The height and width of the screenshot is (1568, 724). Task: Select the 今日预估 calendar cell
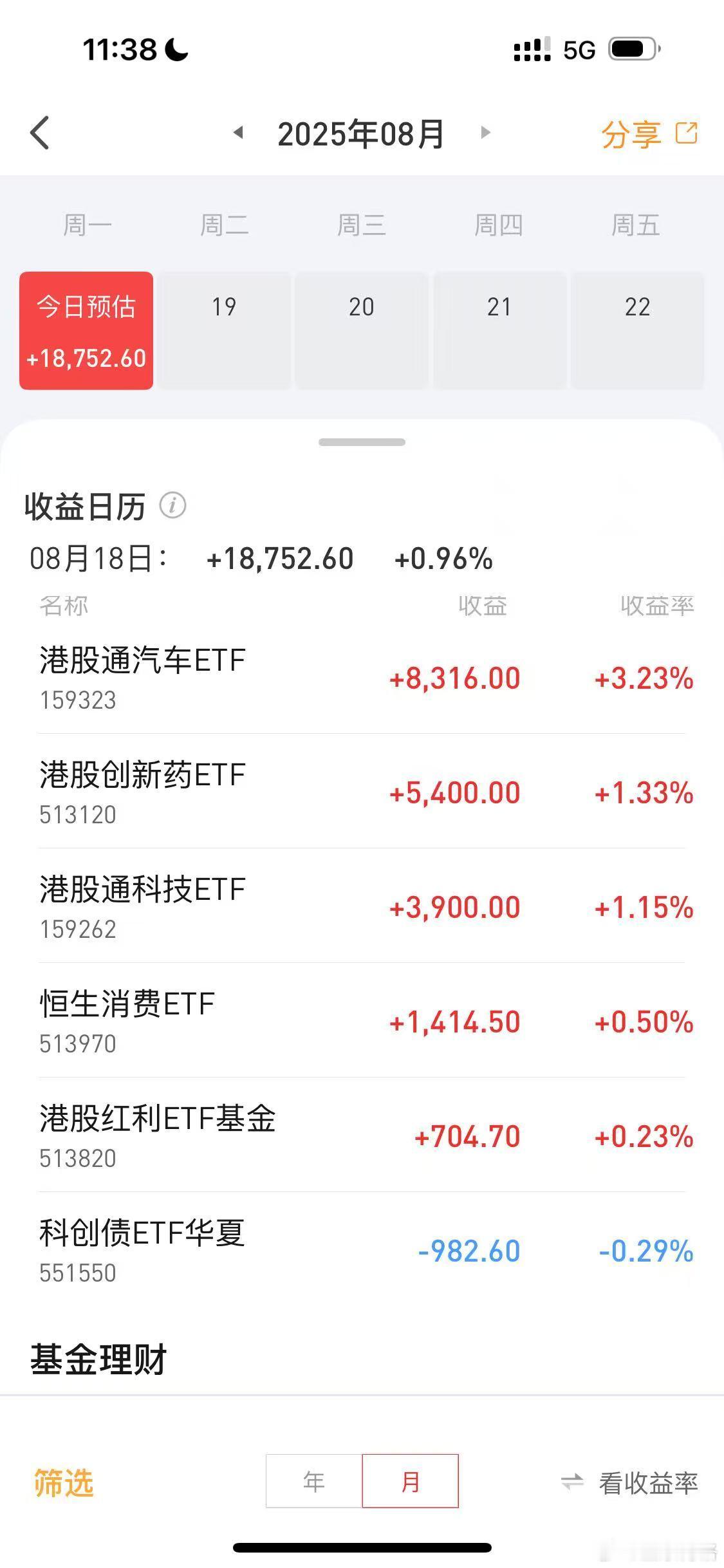(x=86, y=330)
